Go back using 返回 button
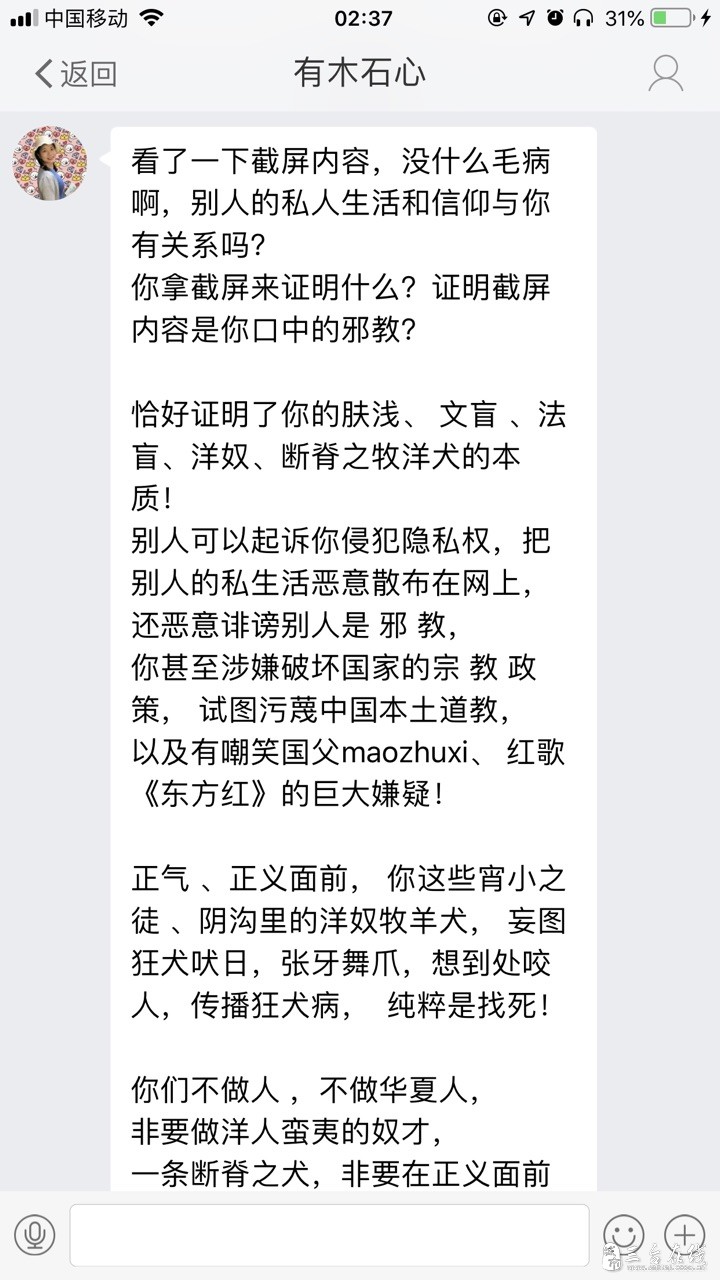Screen dimensions: 720x1280 tap(75, 73)
